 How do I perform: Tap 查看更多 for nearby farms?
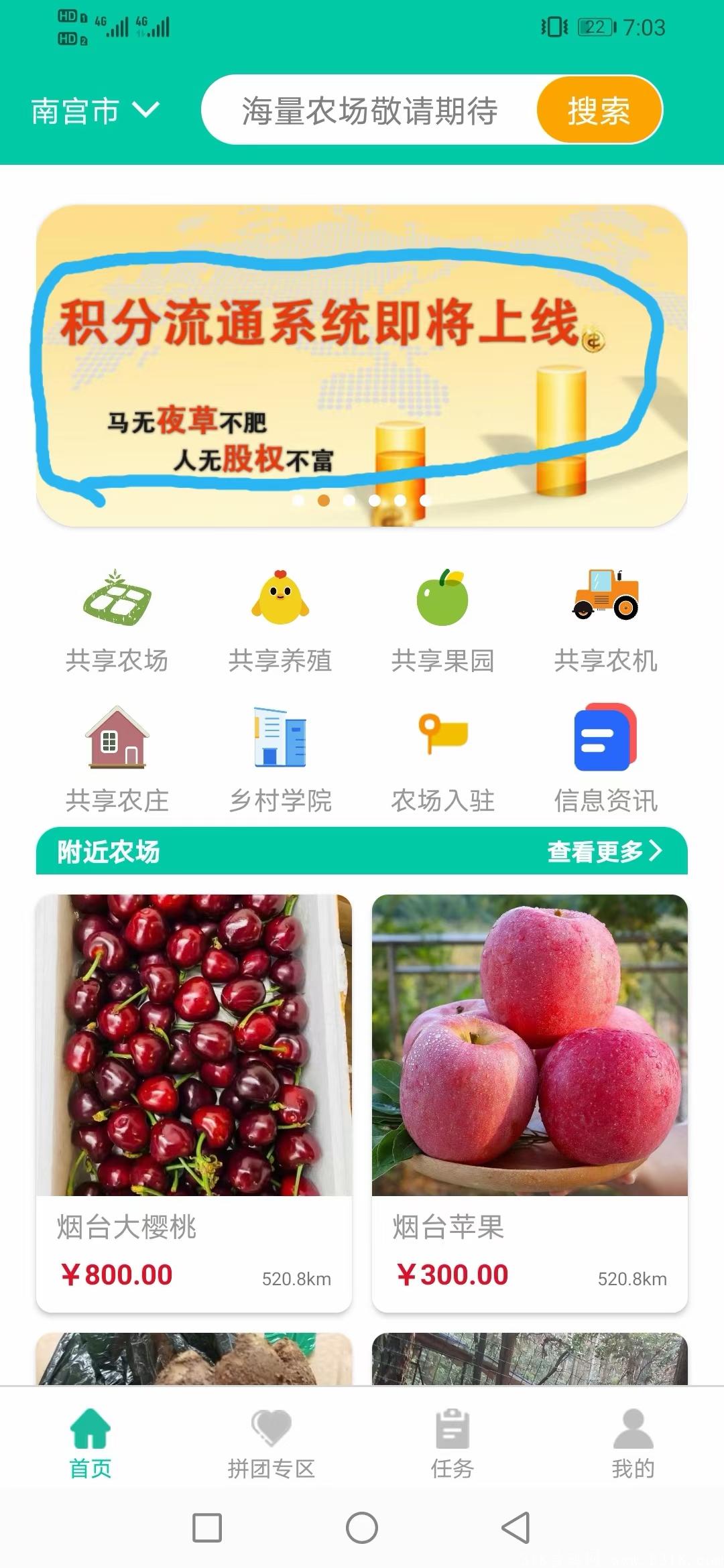pos(605,852)
